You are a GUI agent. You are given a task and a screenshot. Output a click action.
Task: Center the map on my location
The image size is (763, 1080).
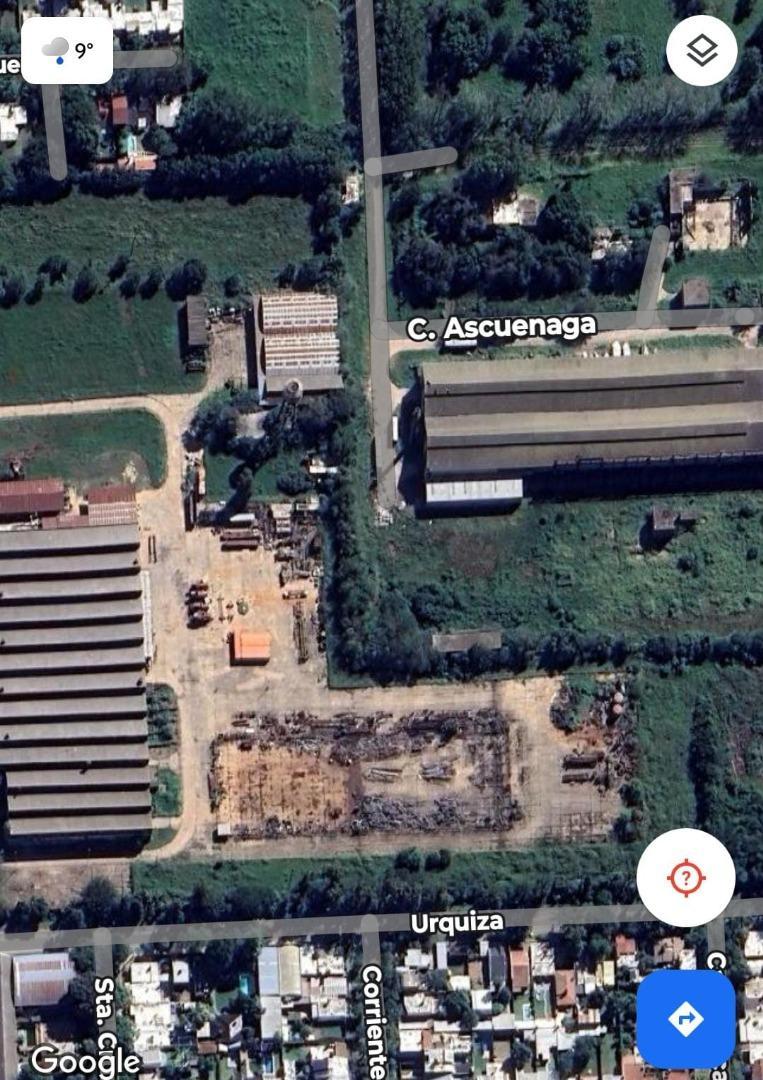[685, 878]
